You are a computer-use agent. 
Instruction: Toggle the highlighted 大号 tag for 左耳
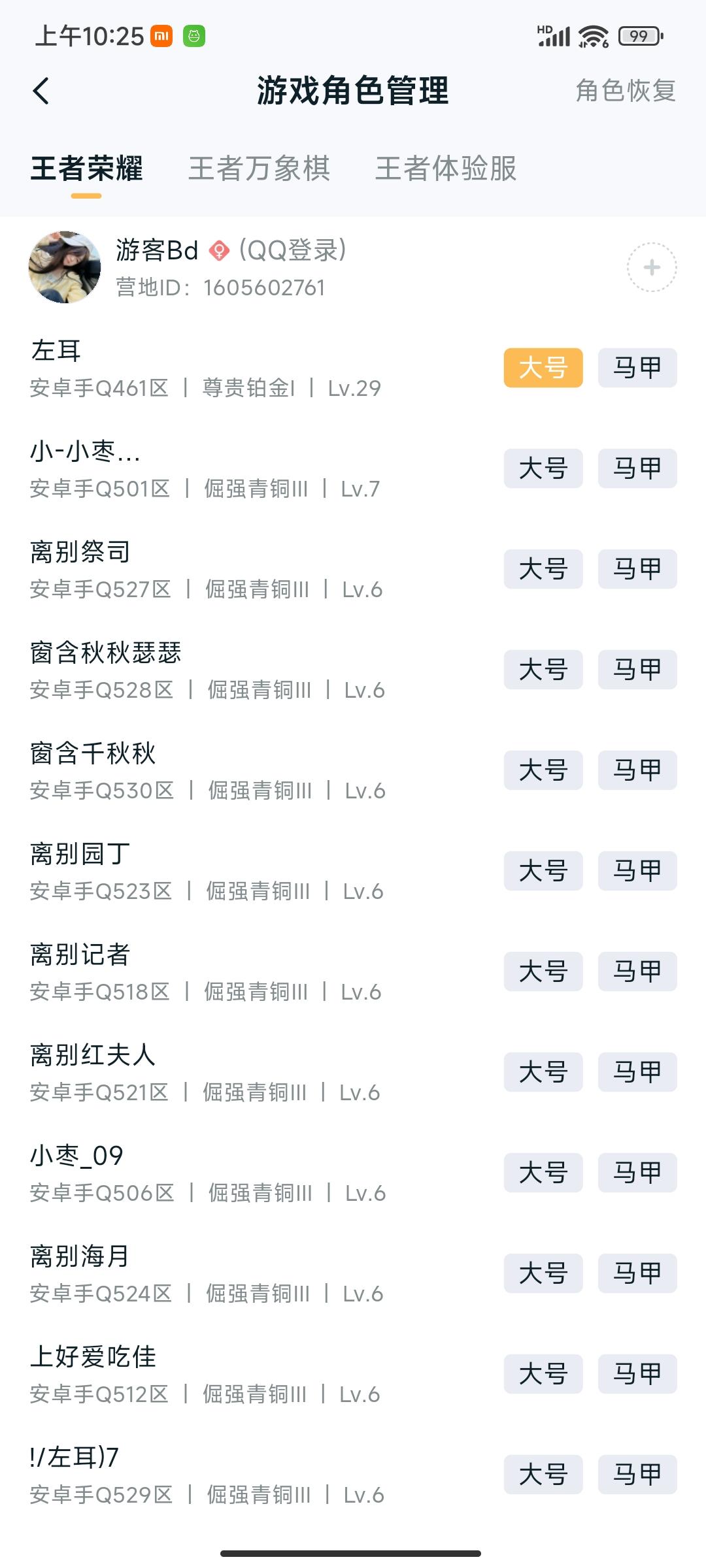click(x=543, y=367)
